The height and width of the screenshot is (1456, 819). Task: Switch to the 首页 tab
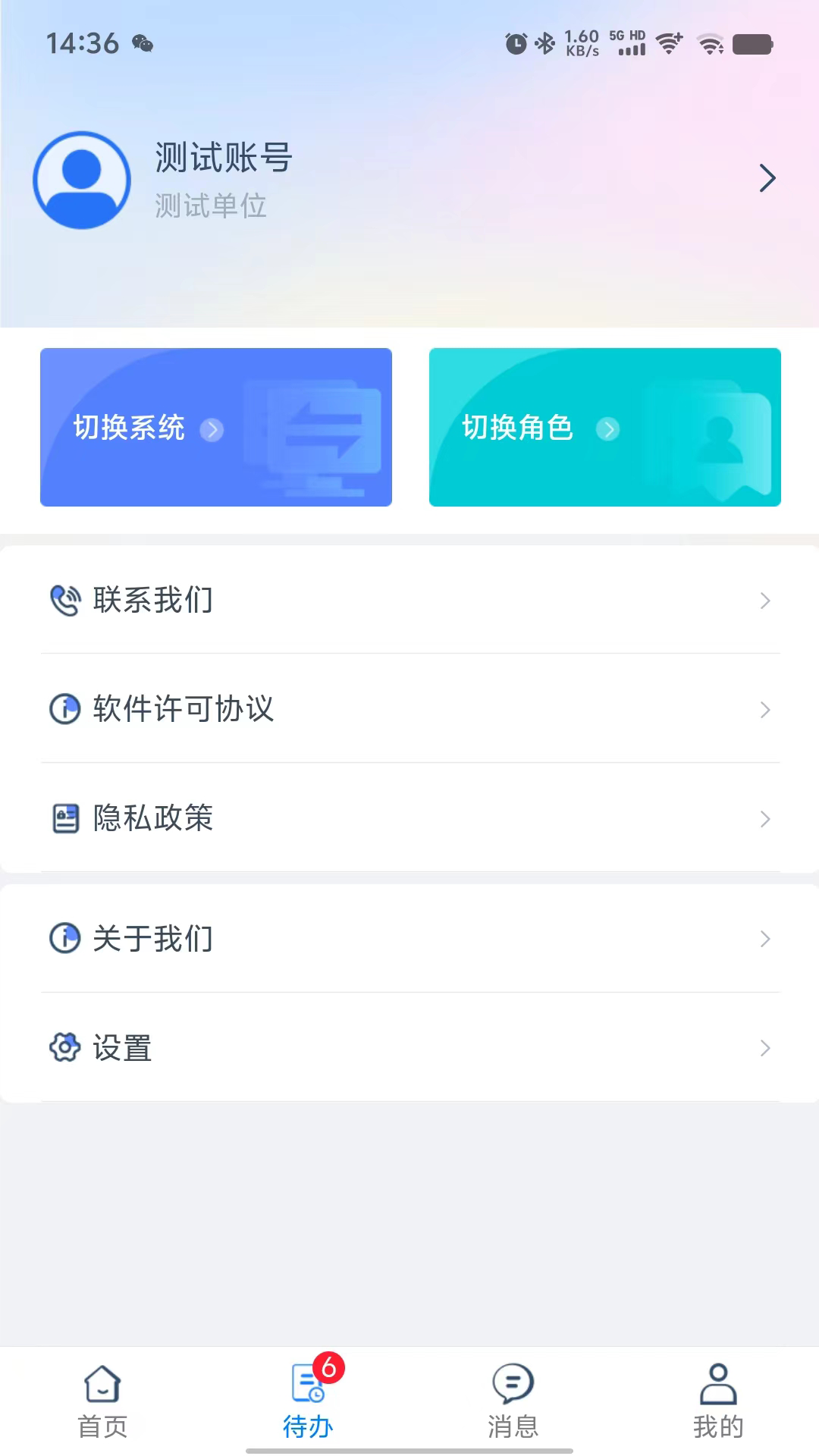(102, 1401)
